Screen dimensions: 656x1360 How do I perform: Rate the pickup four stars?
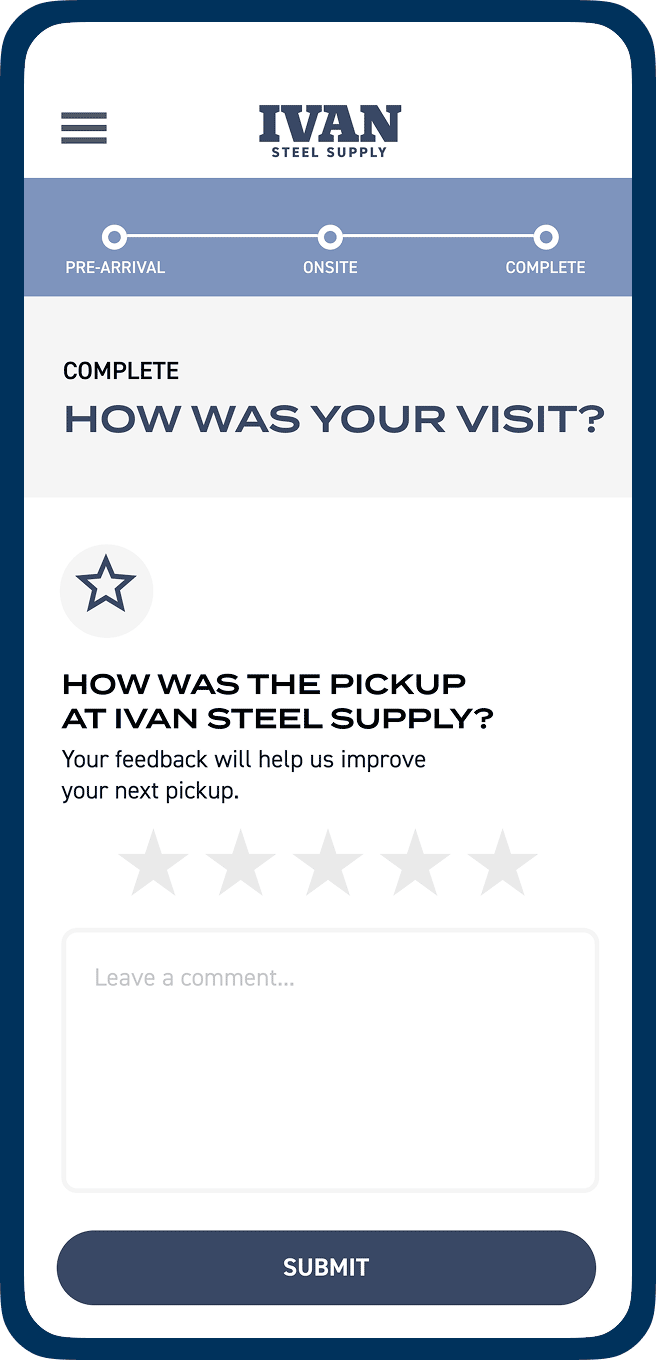pos(414,864)
